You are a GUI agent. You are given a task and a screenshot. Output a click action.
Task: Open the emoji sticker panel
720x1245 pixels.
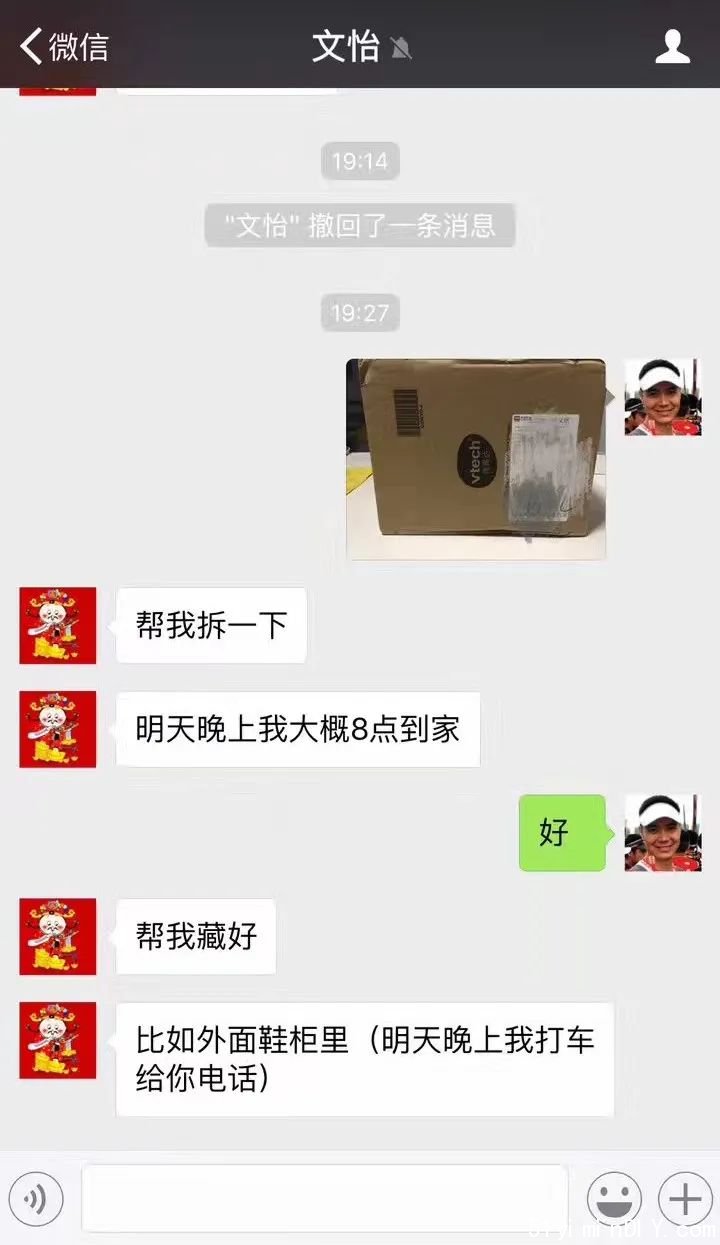click(614, 1198)
